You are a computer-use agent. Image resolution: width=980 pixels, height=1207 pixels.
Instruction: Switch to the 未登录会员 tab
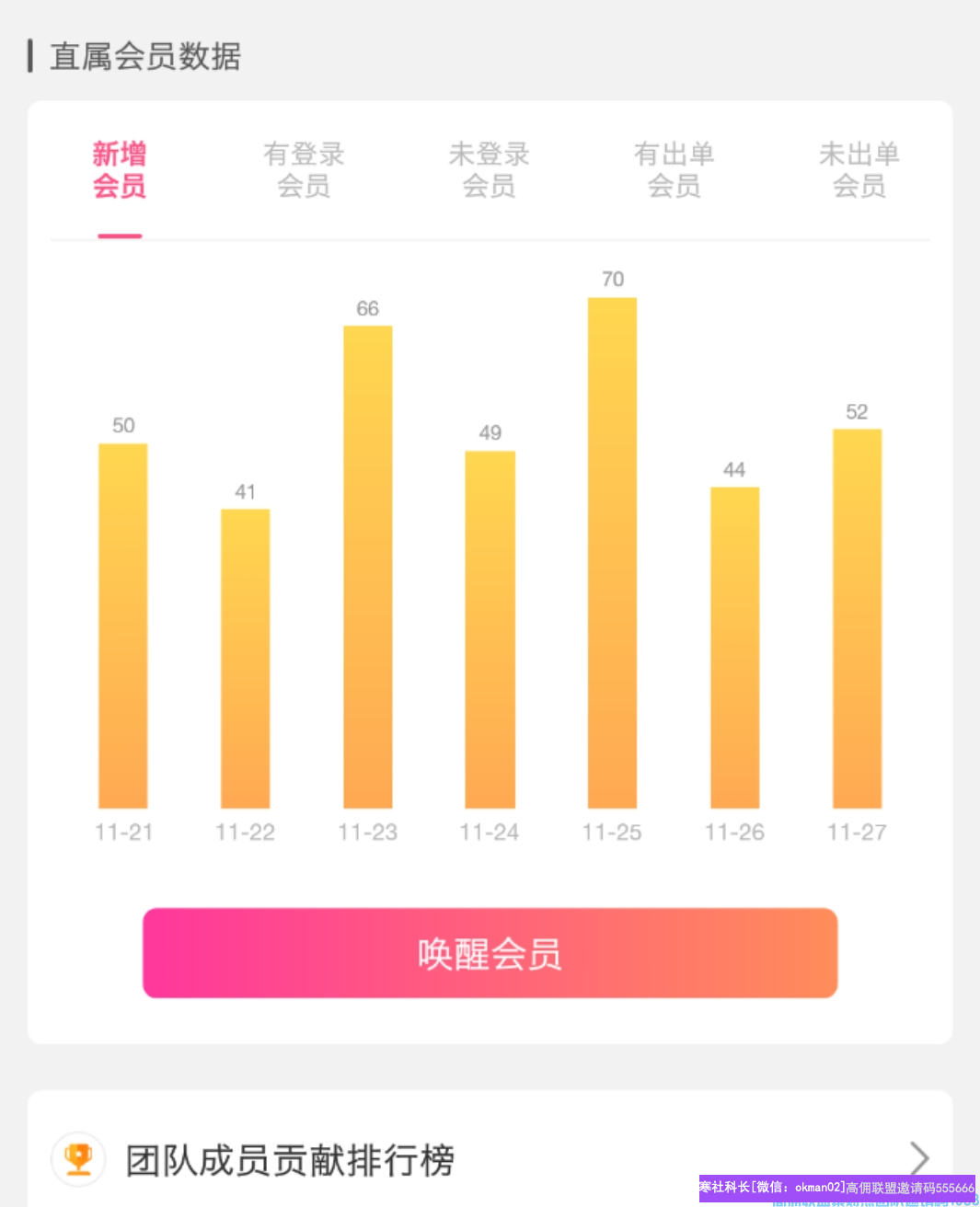pyautogui.click(x=489, y=170)
